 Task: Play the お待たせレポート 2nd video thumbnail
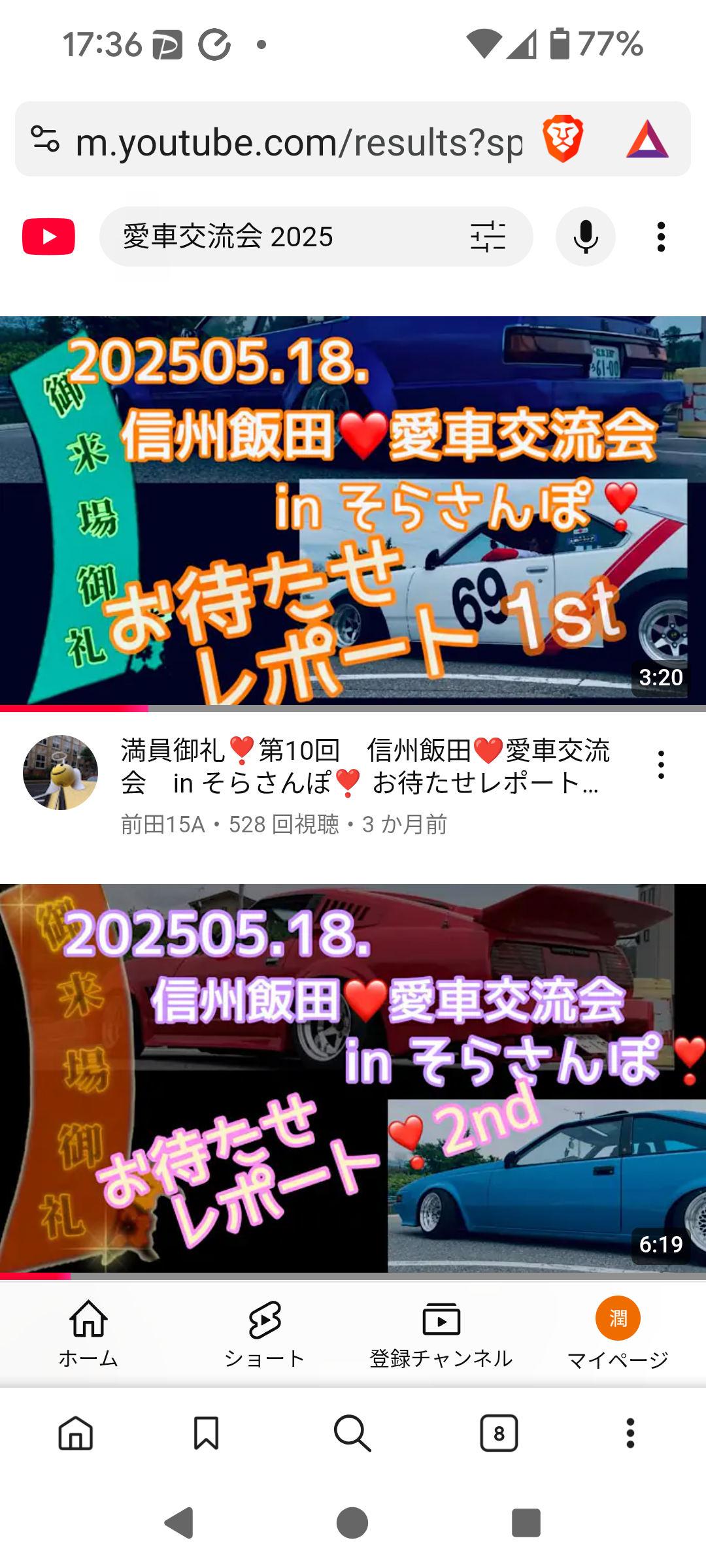click(x=353, y=1078)
